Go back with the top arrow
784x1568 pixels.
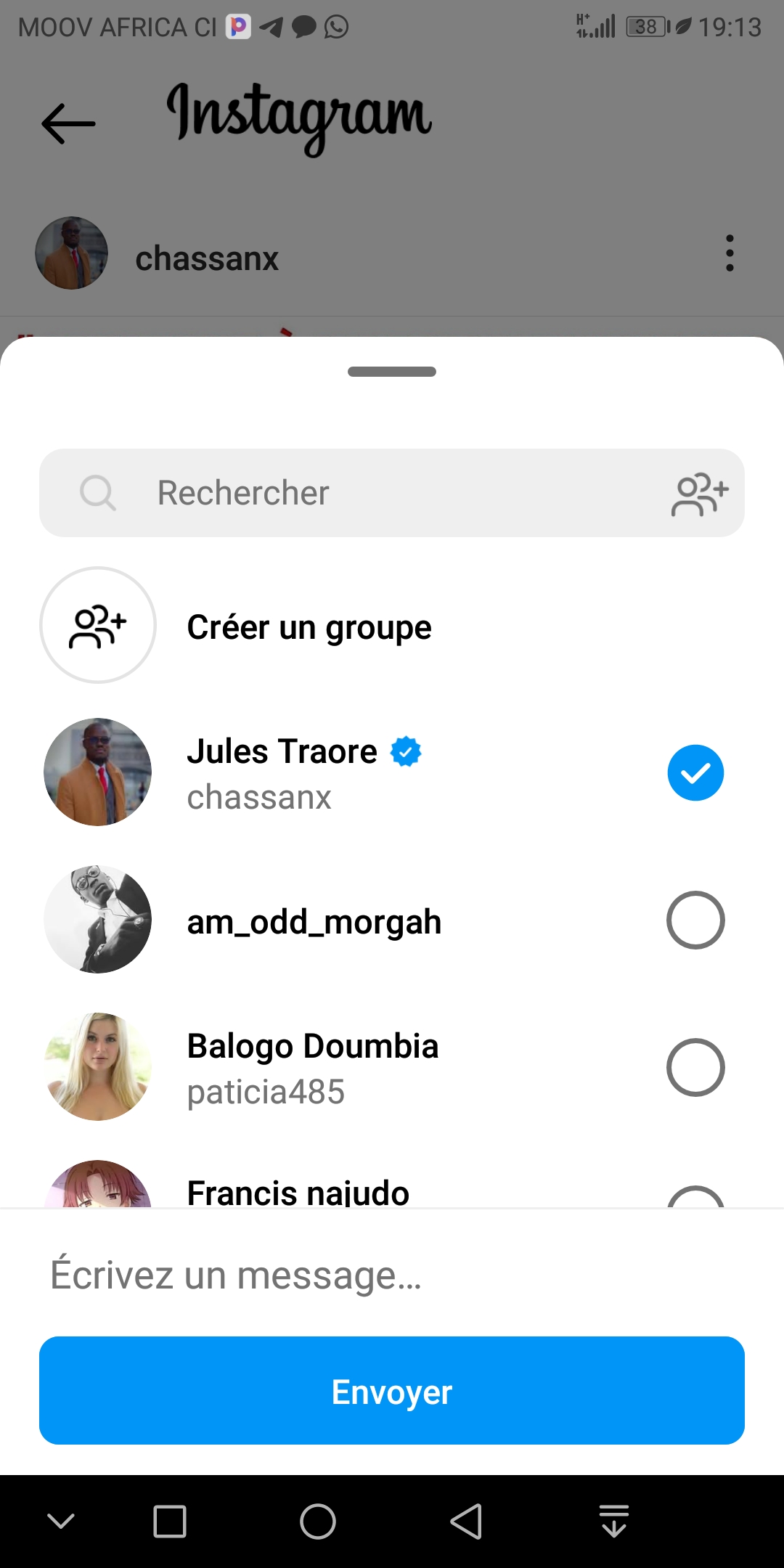[68, 123]
